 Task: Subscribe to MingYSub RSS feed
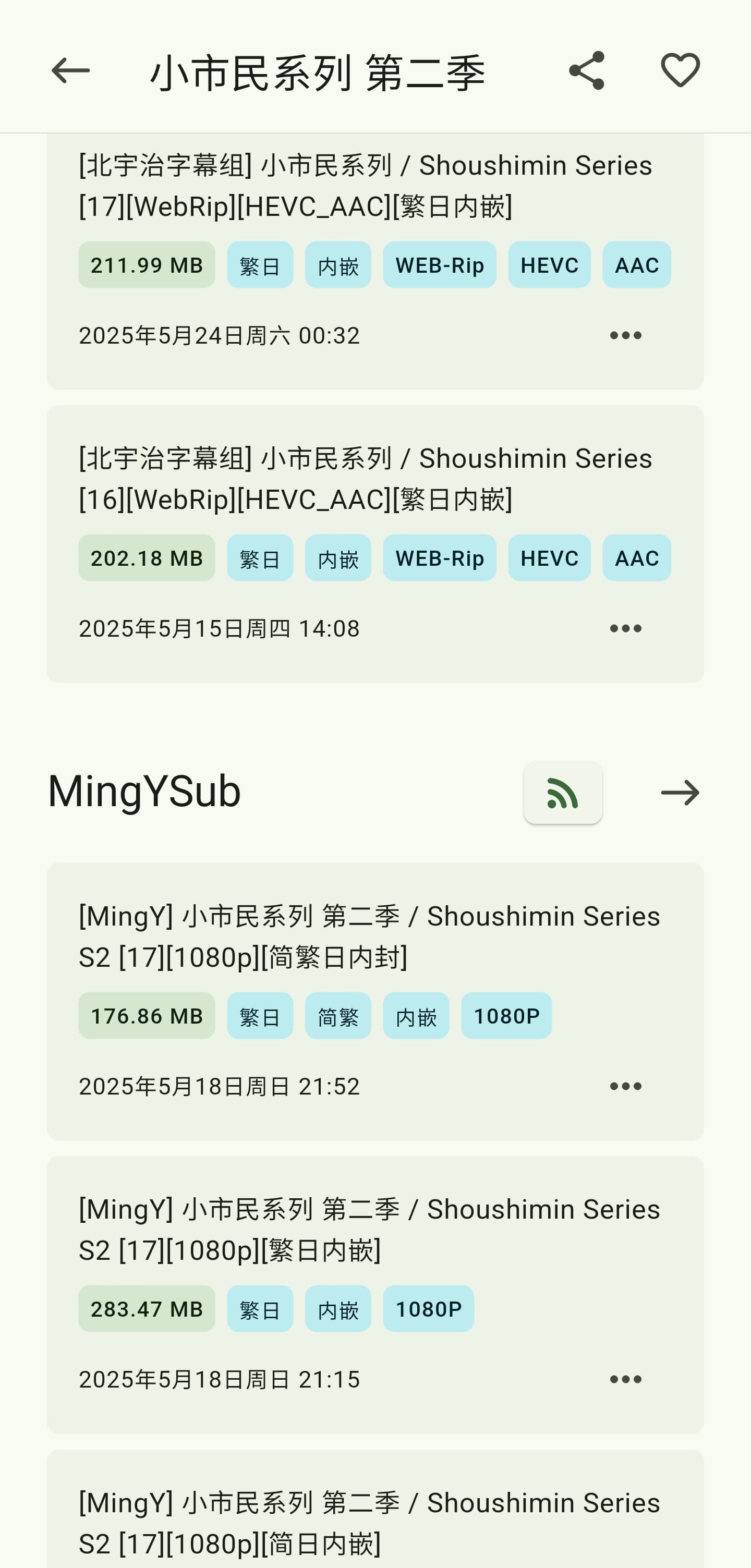[x=563, y=793]
